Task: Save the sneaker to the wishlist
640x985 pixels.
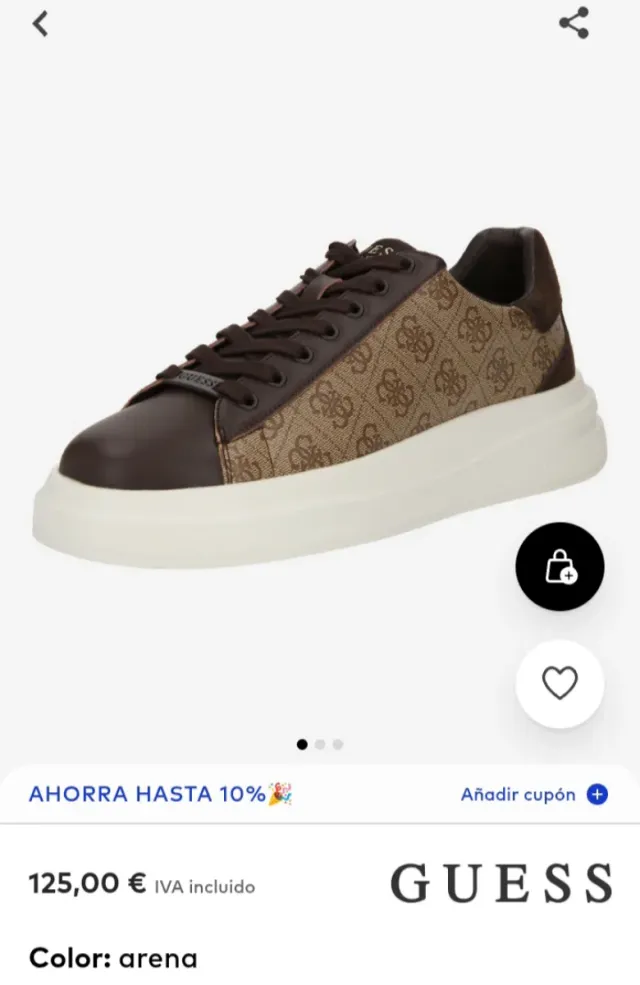Action: coord(560,684)
